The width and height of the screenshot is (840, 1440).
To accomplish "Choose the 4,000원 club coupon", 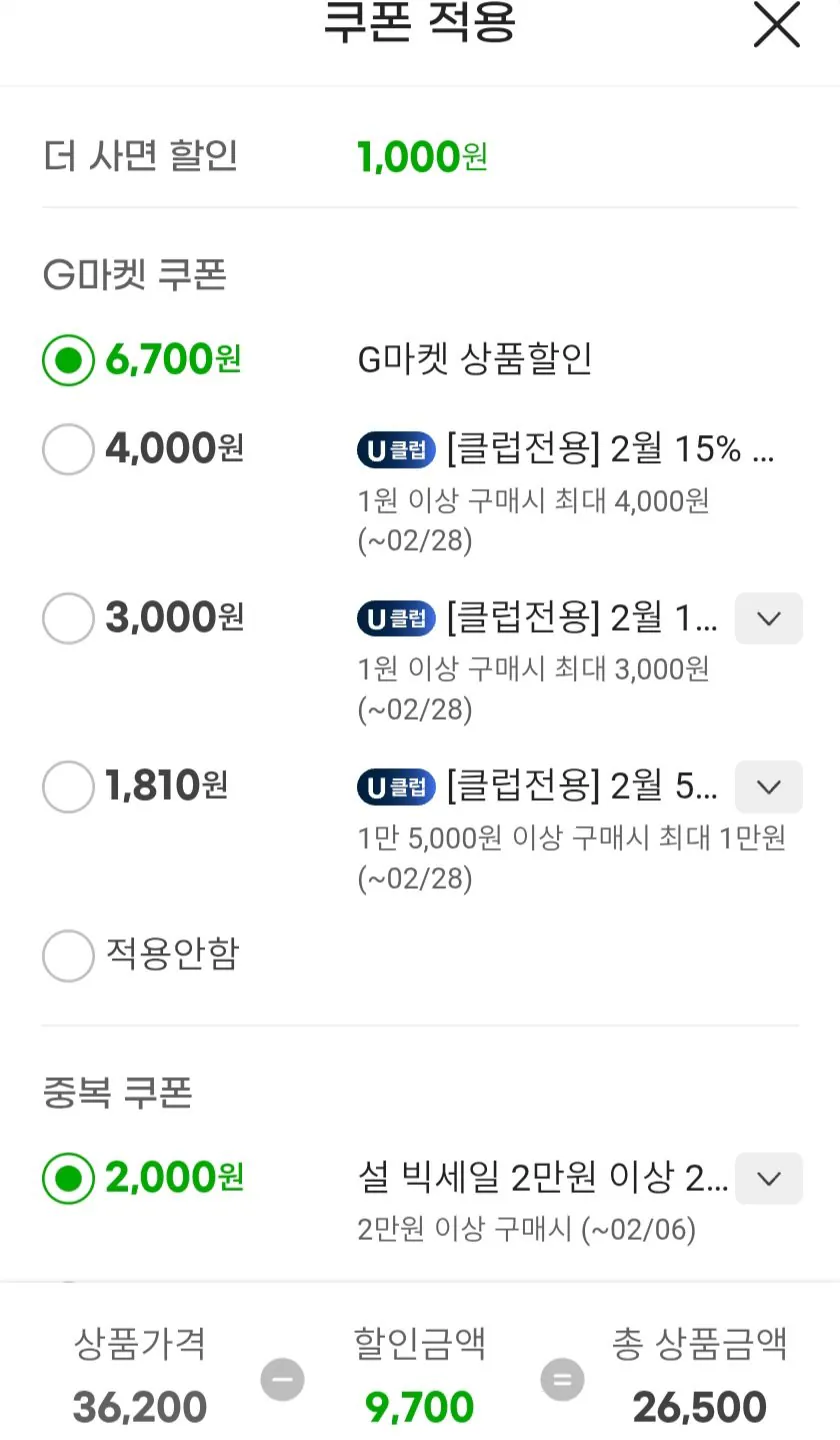I will click(x=68, y=449).
